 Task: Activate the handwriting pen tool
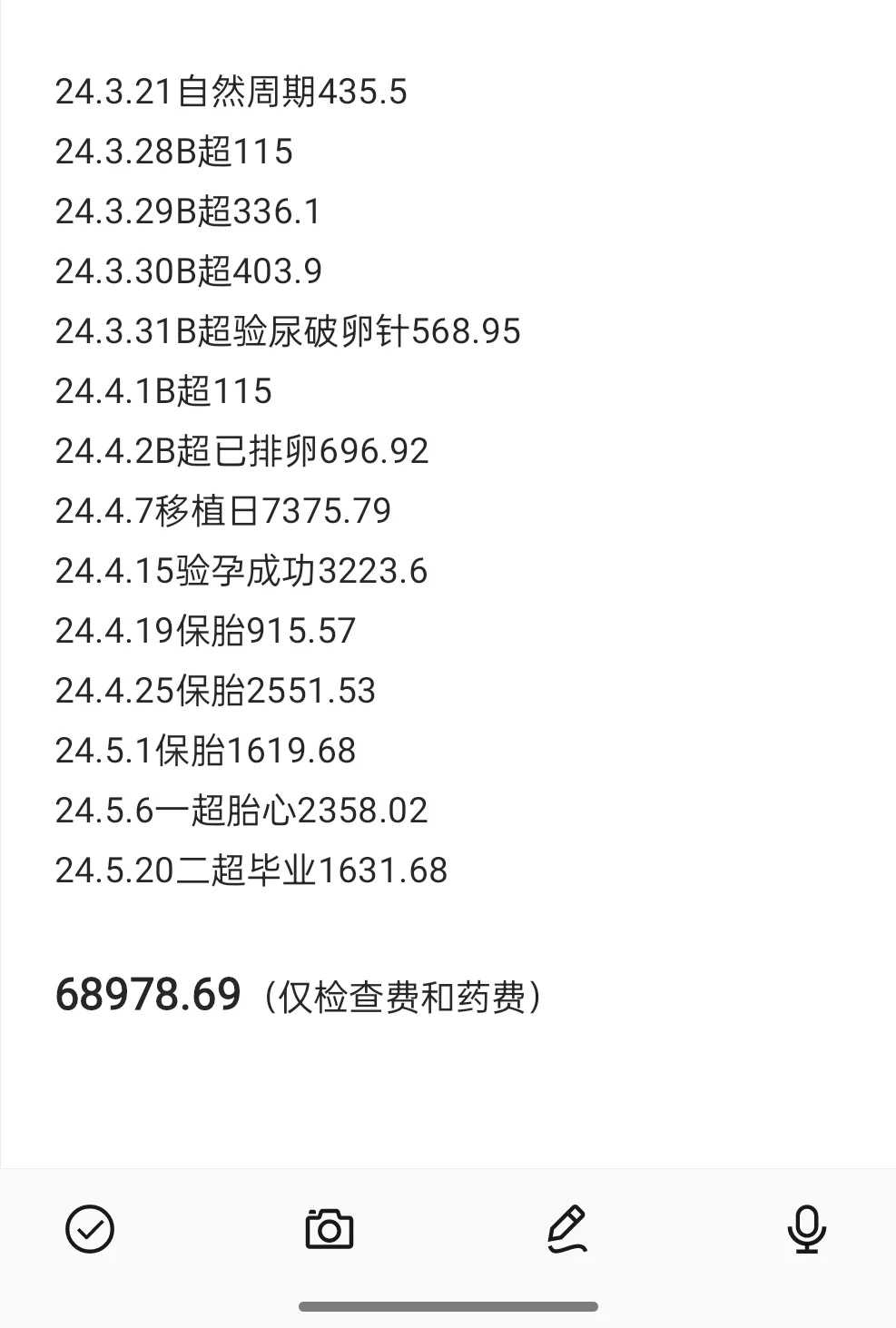tap(568, 1229)
